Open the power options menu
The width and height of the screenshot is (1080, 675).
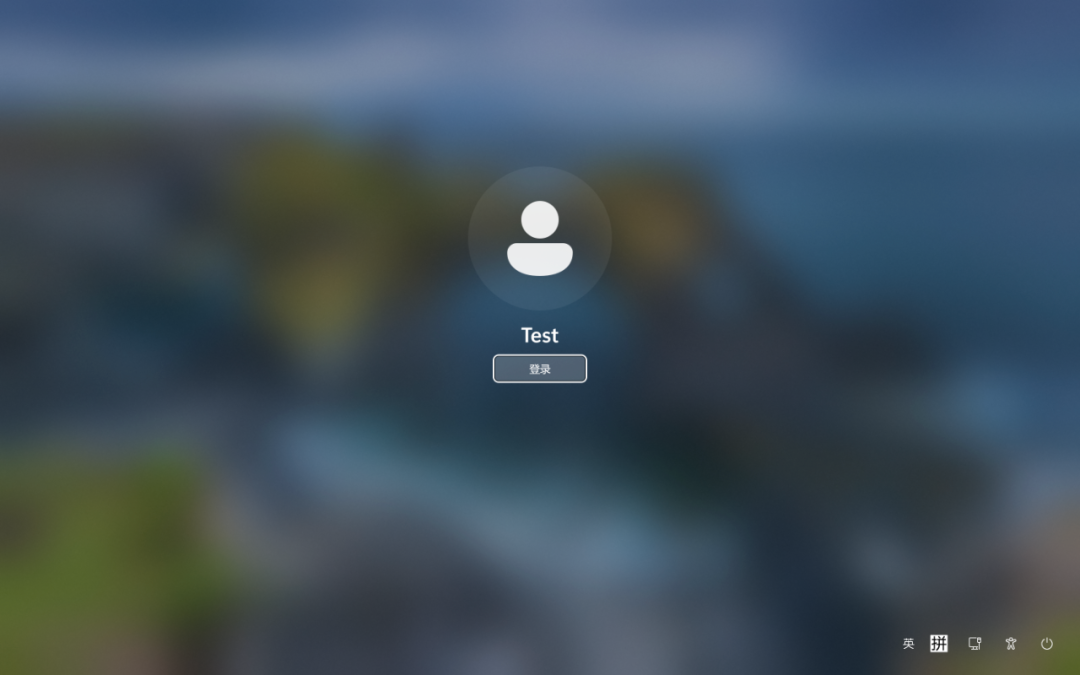click(1046, 643)
